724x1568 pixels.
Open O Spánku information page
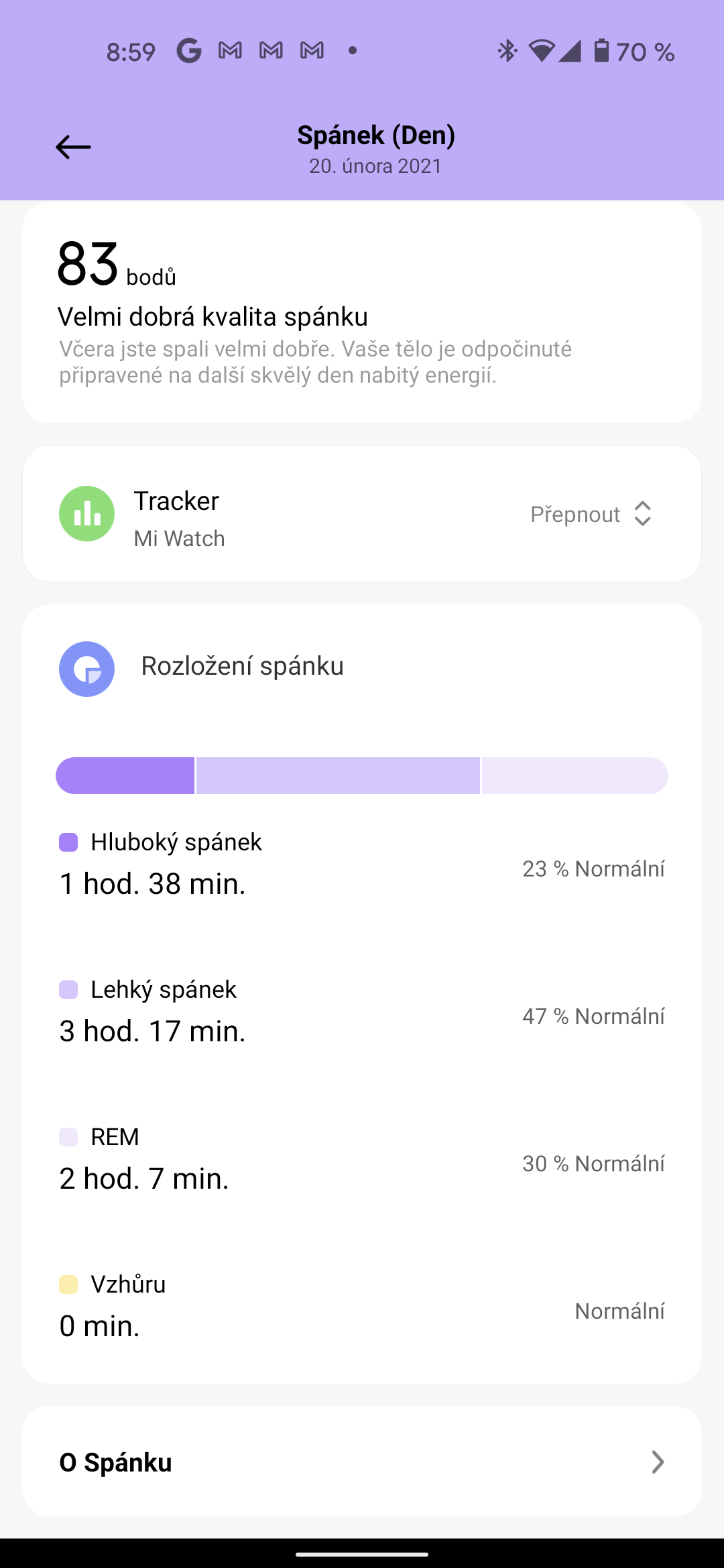click(115, 1462)
